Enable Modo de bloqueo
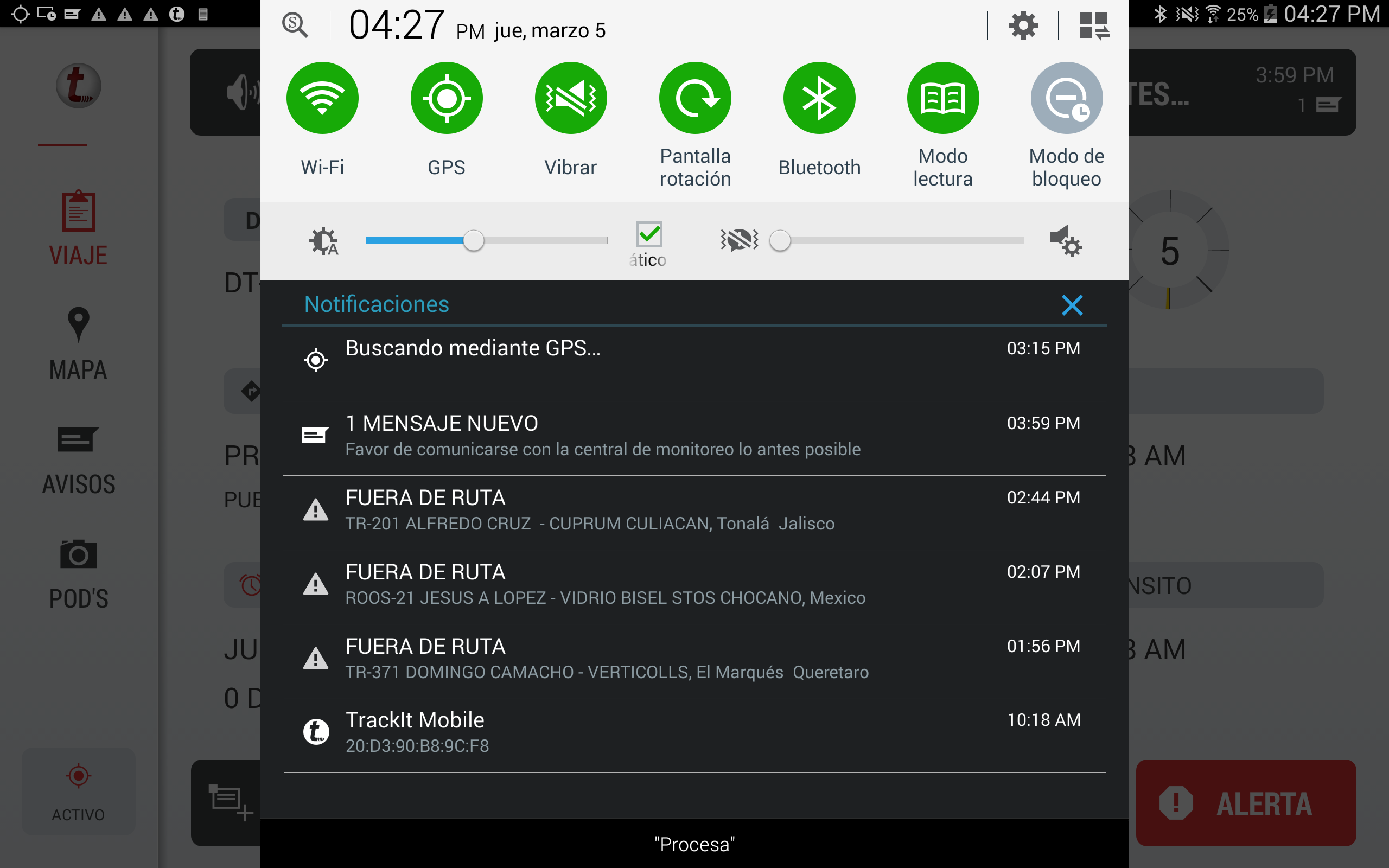The image size is (1389, 868). pyautogui.click(x=1066, y=98)
